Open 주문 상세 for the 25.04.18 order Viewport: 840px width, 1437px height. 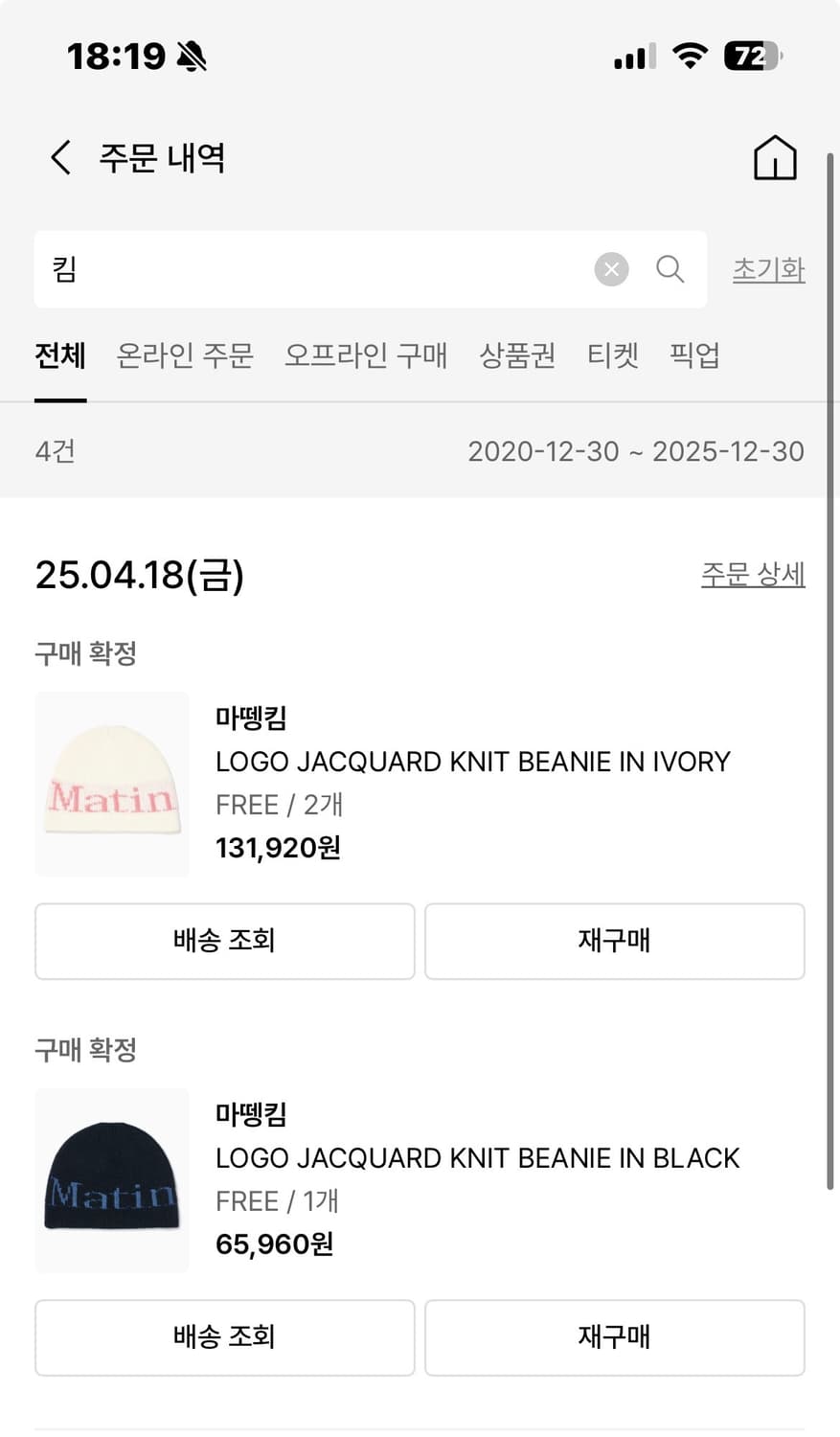tap(752, 574)
